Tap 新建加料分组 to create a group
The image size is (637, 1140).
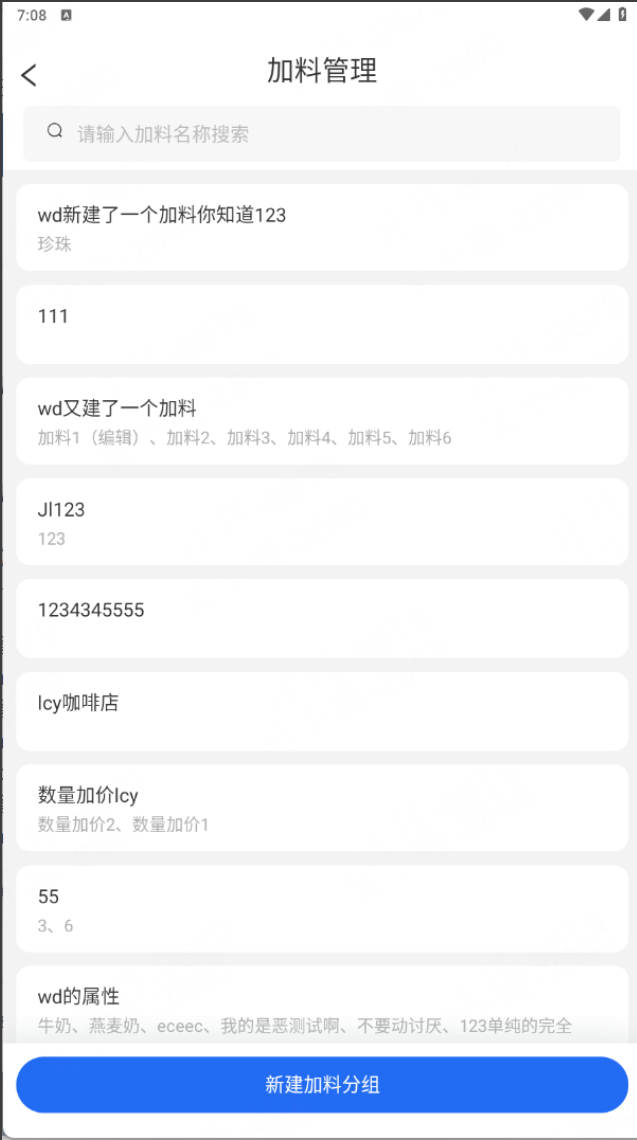click(321, 1085)
